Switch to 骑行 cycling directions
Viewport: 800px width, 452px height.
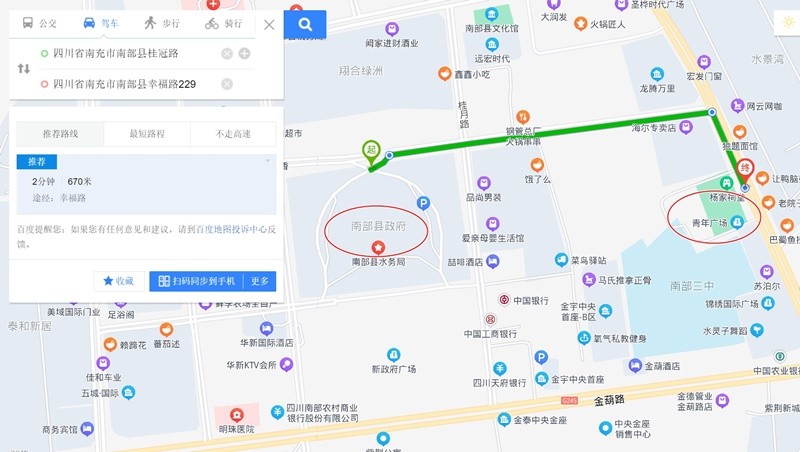[x=225, y=23]
